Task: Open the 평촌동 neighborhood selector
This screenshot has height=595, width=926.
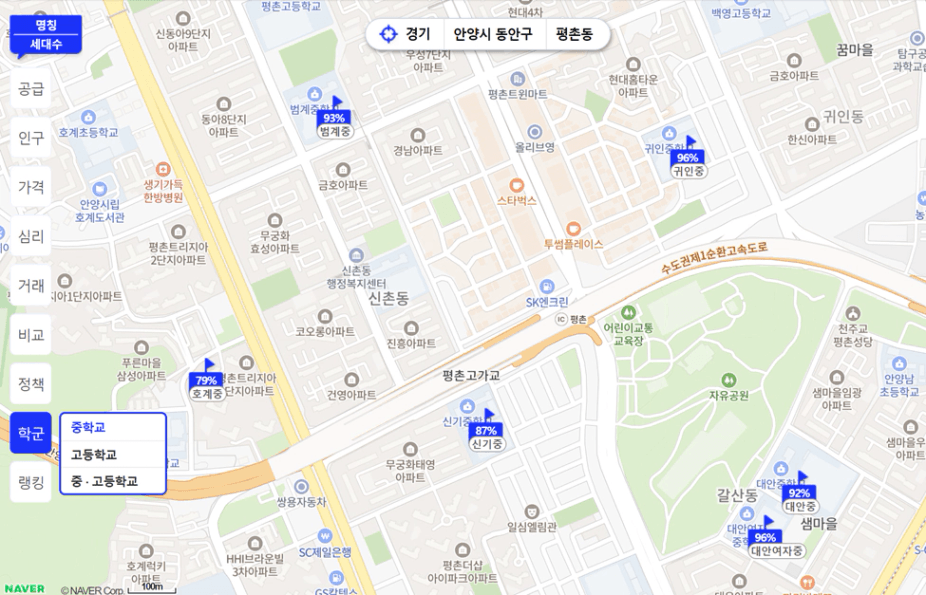Action: point(575,34)
